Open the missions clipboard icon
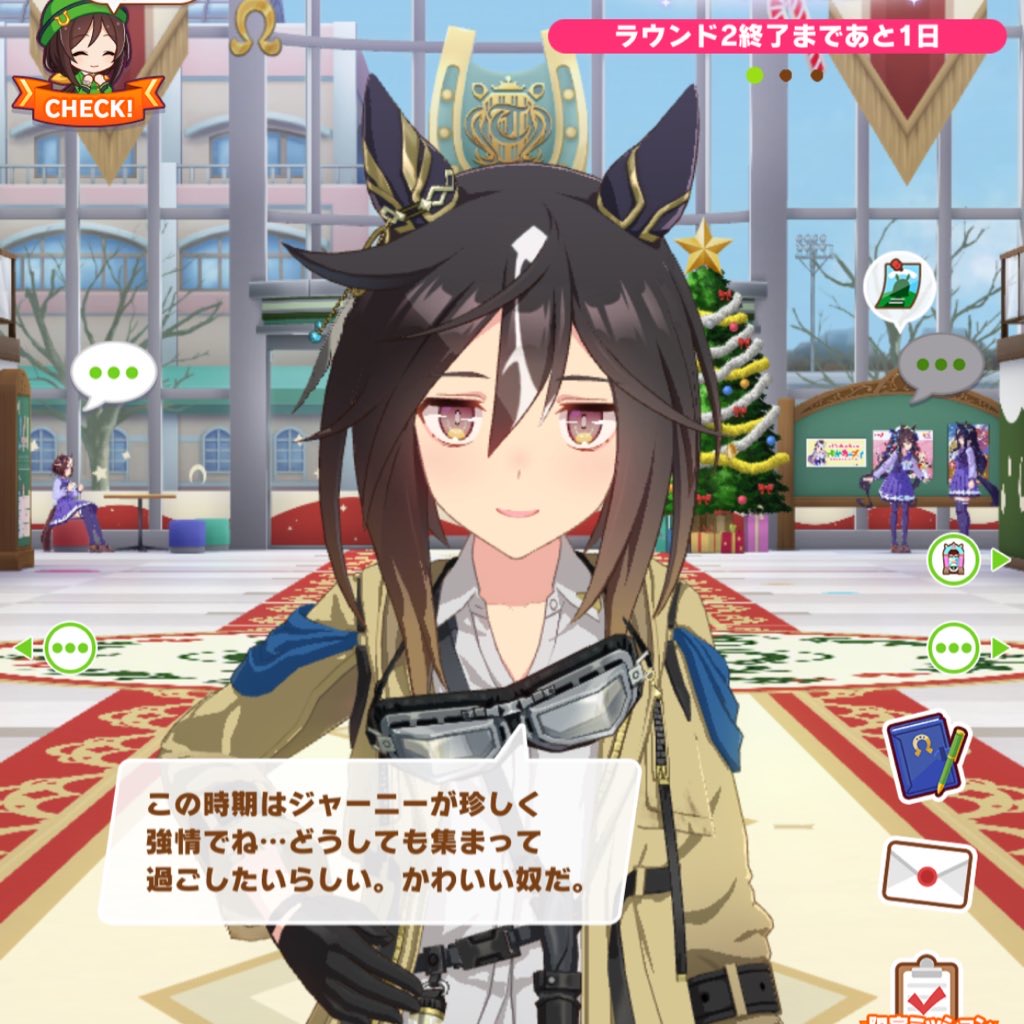 pyautogui.click(x=926, y=990)
